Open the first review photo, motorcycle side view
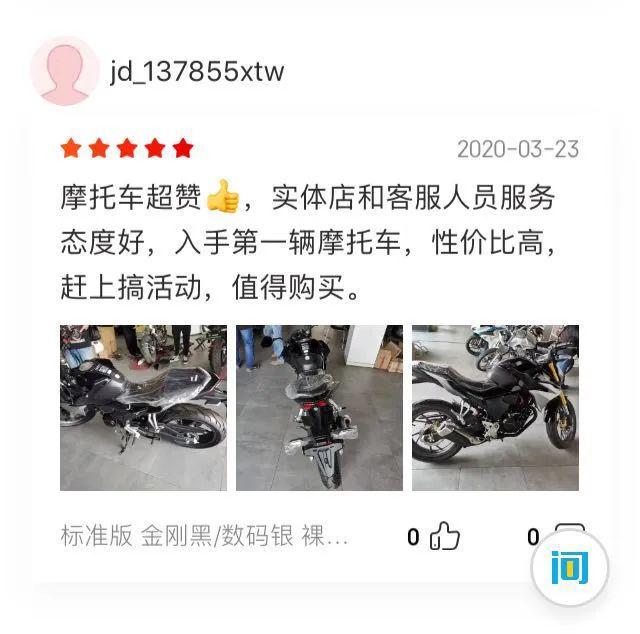The image size is (640, 634). point(143,407)
